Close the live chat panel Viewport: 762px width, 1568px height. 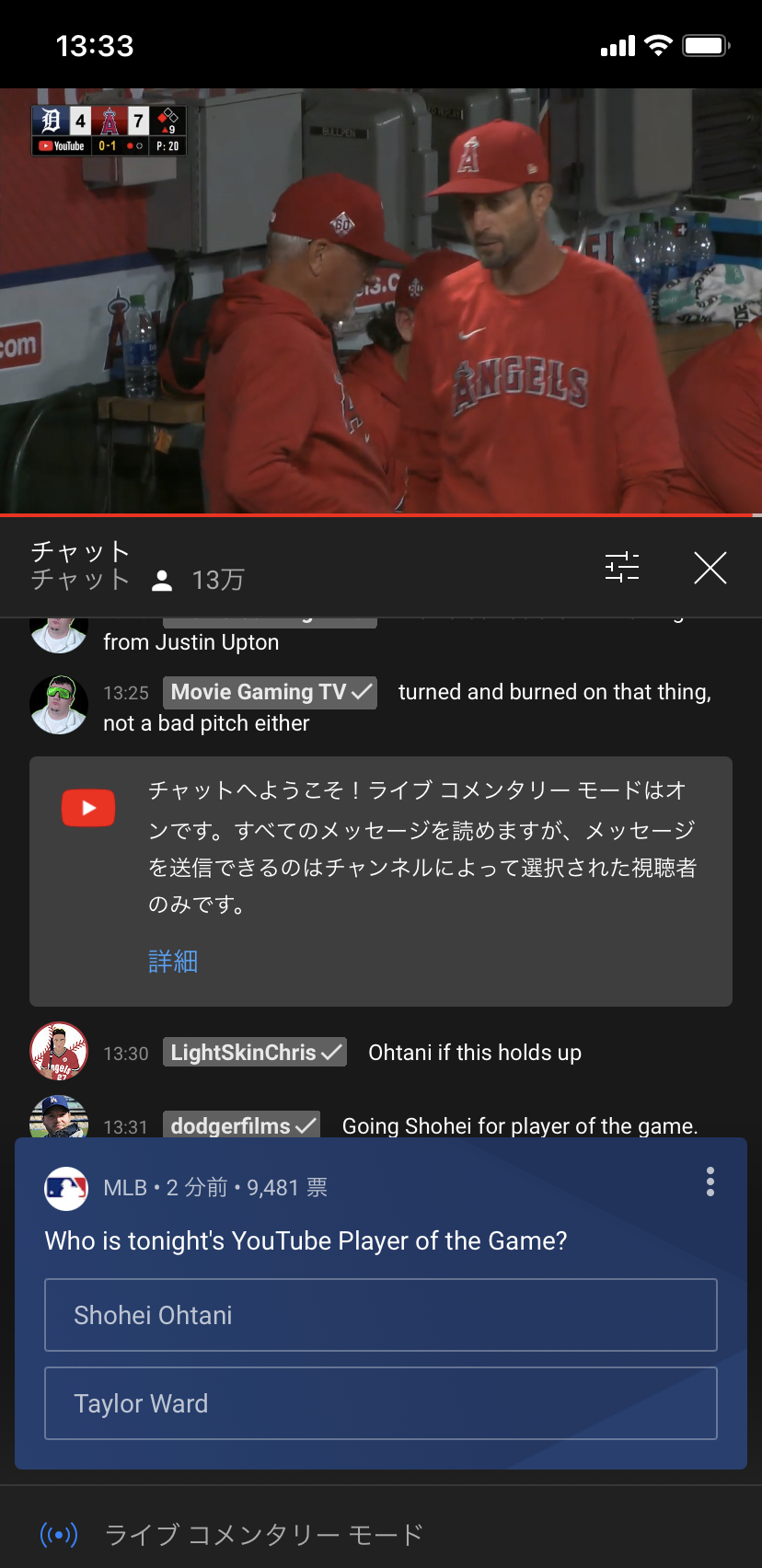710,568
